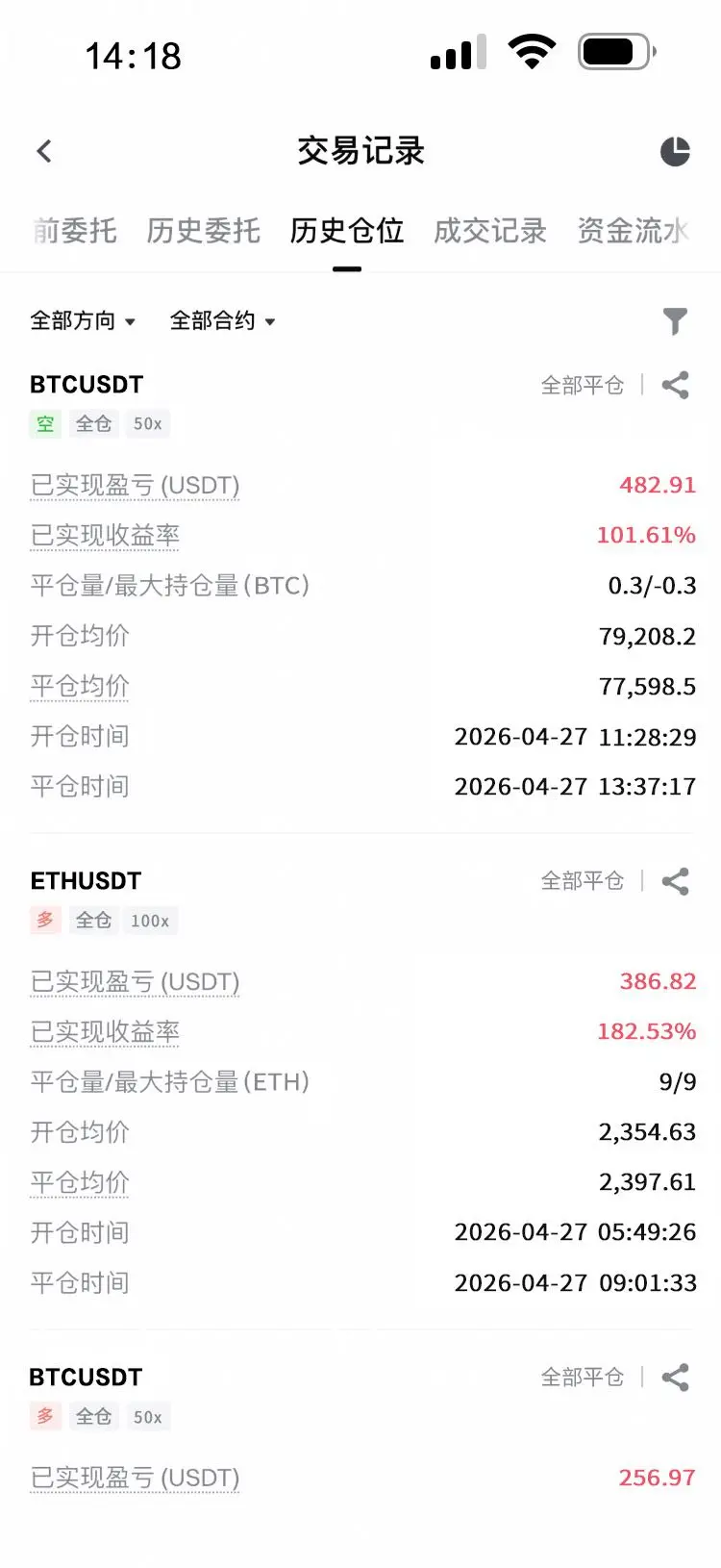Open the filter funnel icon
This screenshot has width=721, height=1568.
(x=675, y=321)
